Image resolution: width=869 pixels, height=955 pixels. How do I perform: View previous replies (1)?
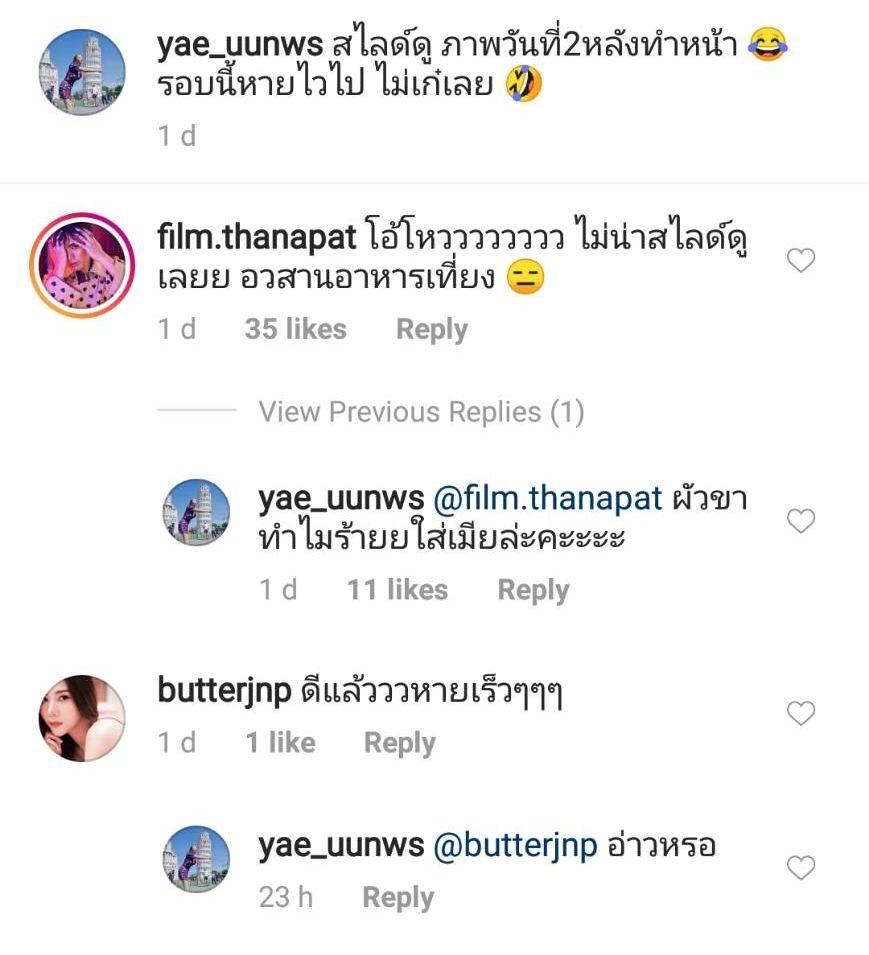[x=421, y=412]
